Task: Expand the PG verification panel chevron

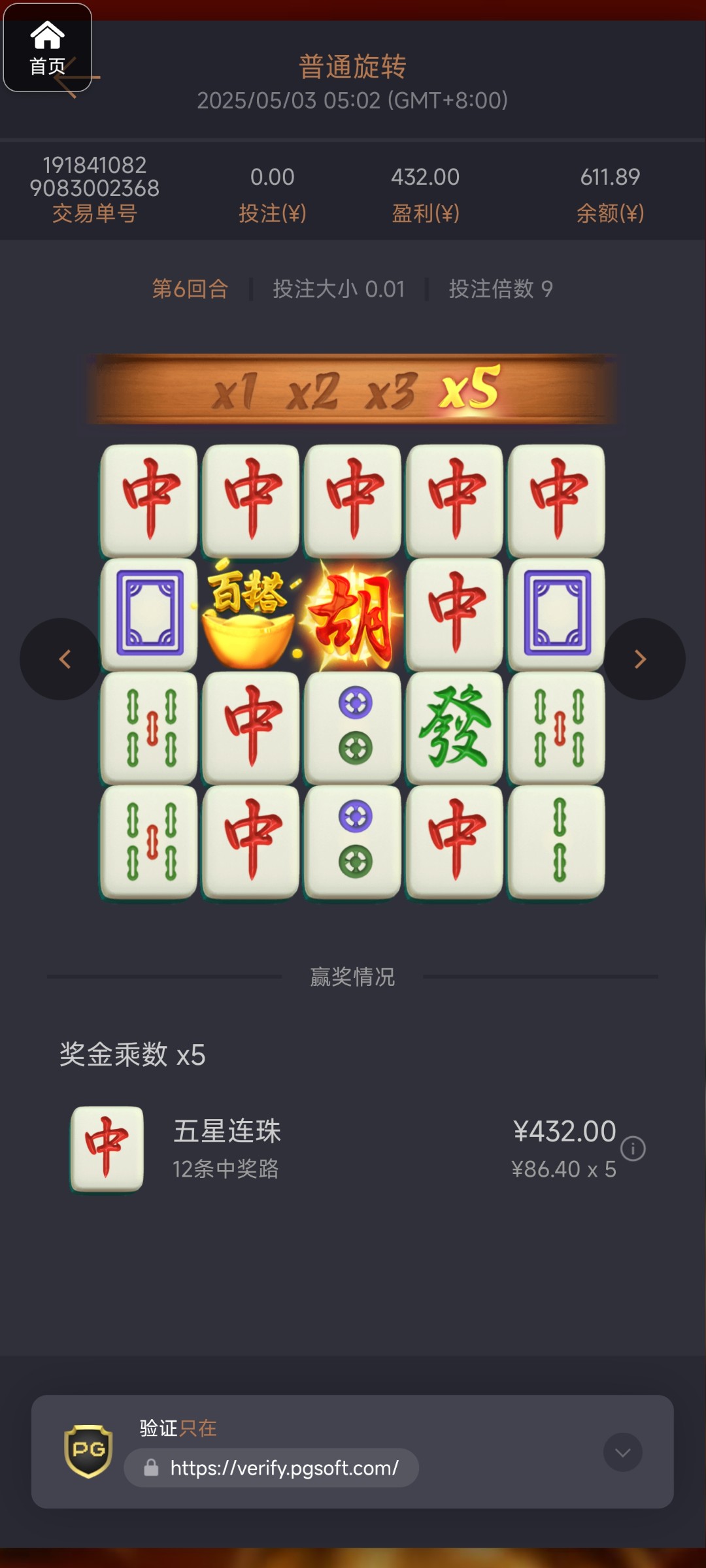Action: (x=622, y=1452)
